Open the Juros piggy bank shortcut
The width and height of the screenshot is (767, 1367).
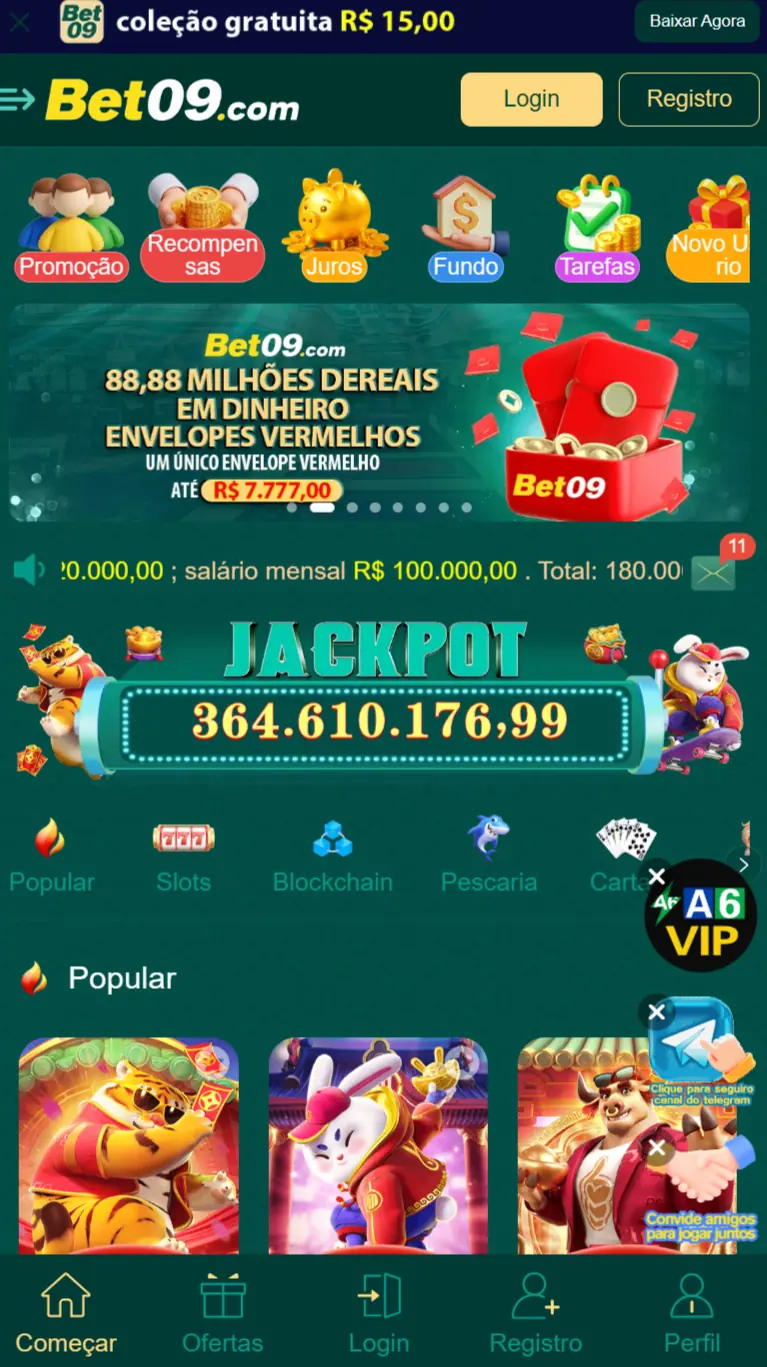click(x=334, y=228)
